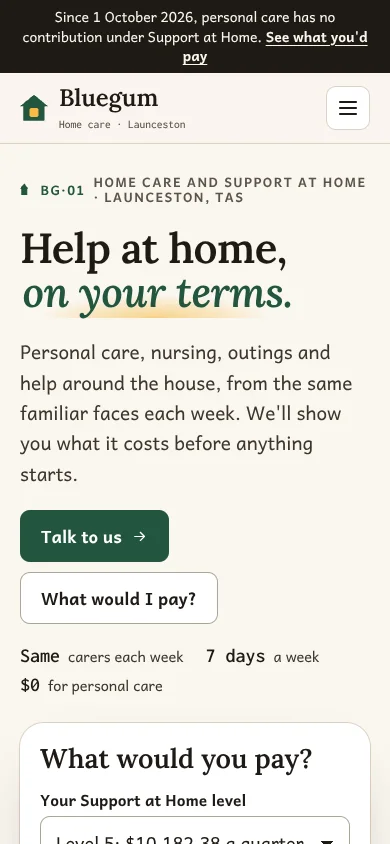Select the 'What would I pay?' button
390x844 pixels.
pos(119,598)
